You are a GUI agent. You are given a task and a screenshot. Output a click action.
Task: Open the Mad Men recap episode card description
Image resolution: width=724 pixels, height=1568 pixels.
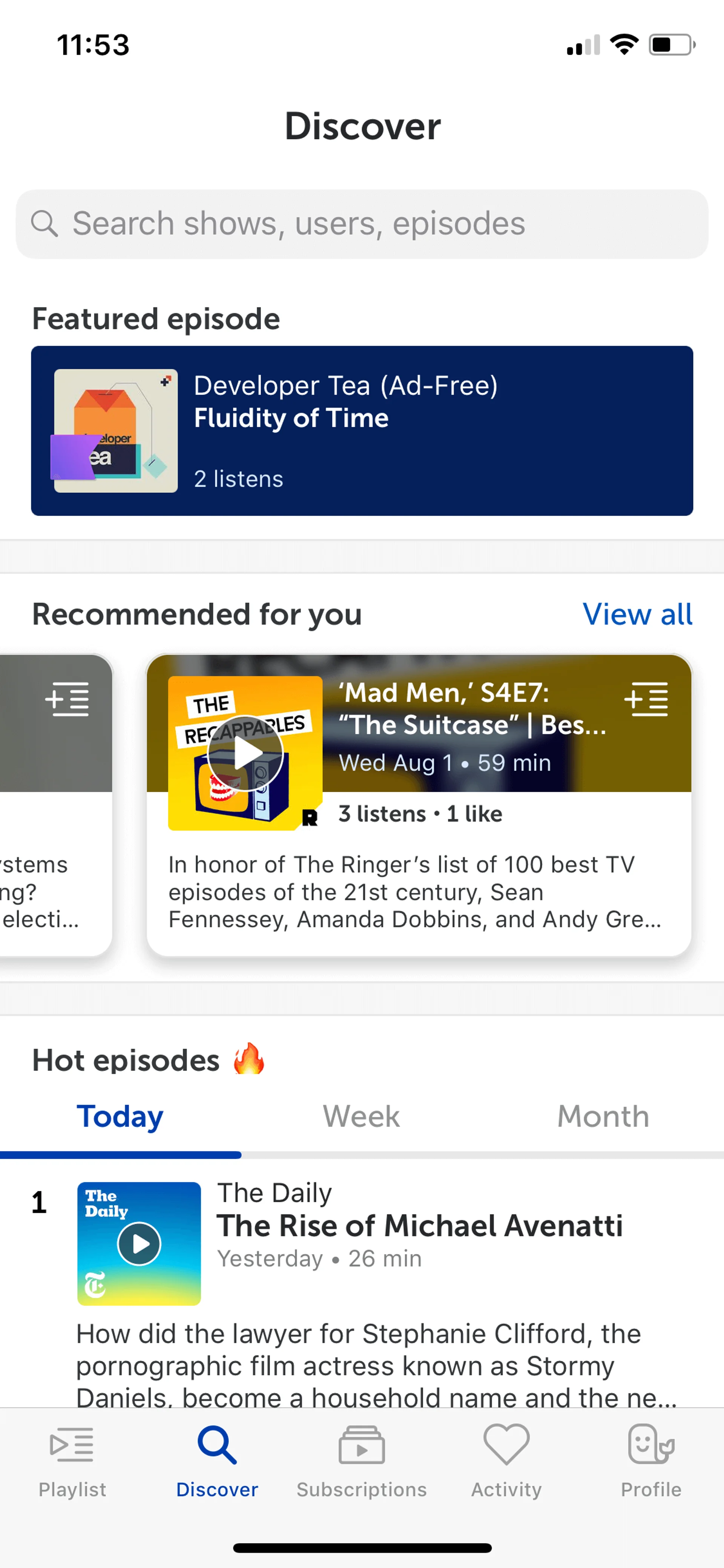(415, 892)
